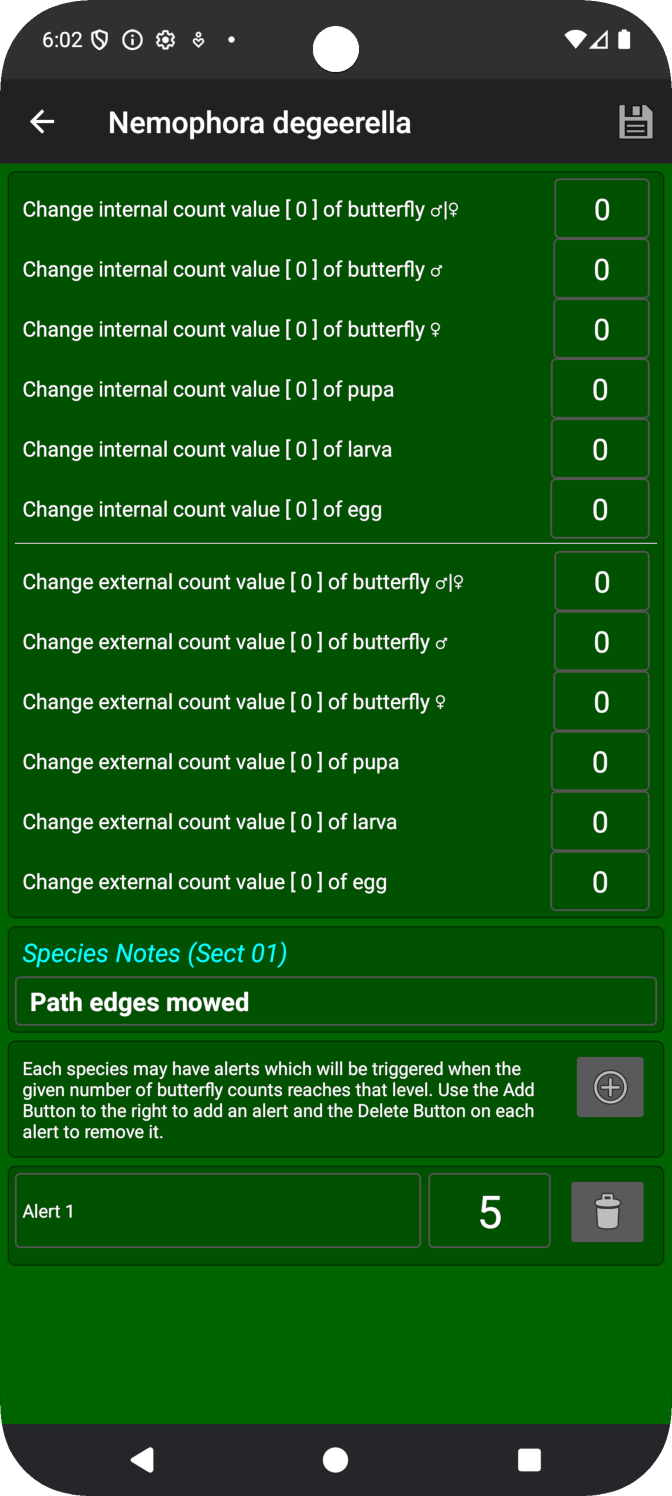Edit external count of butterfly ♂|♀

pyautogui.click(x=601, y=582)
